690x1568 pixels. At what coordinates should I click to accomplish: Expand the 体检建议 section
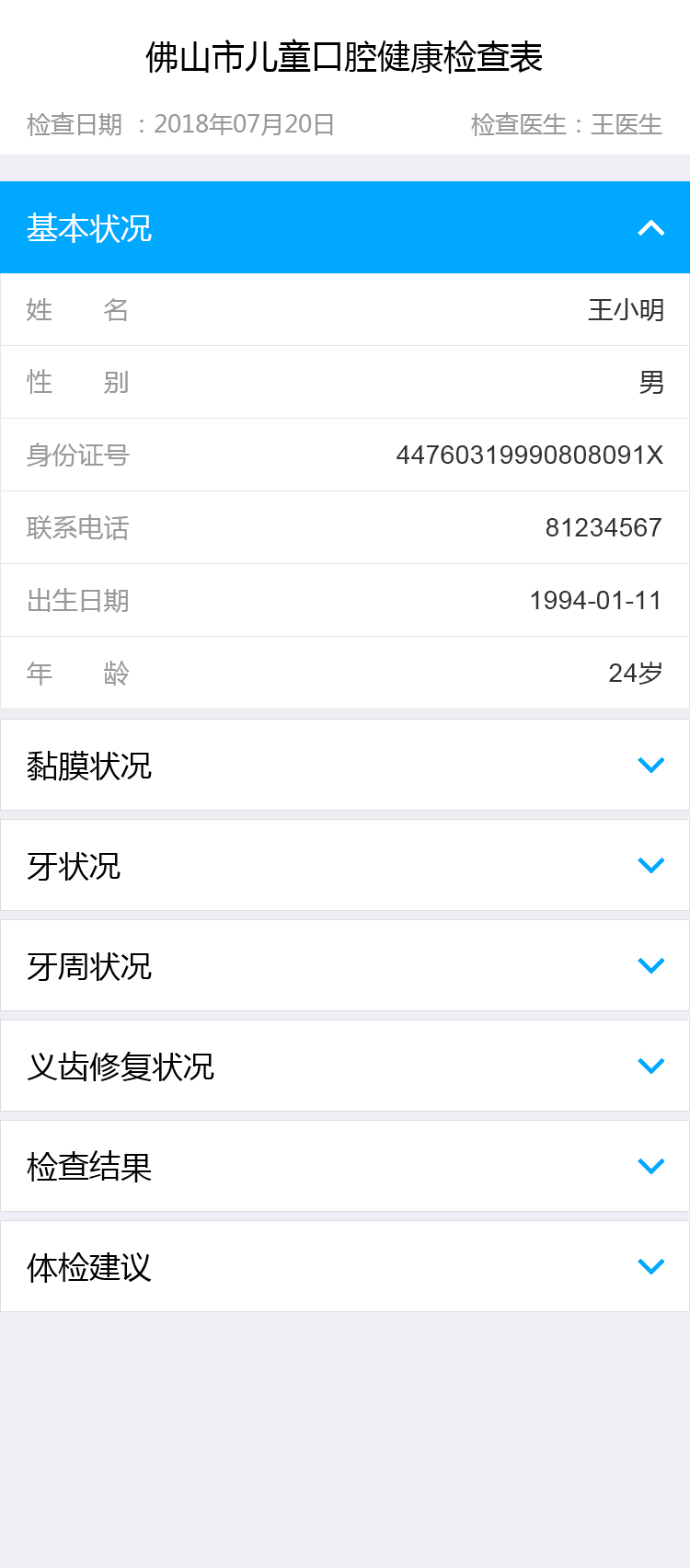[650, 1267]
